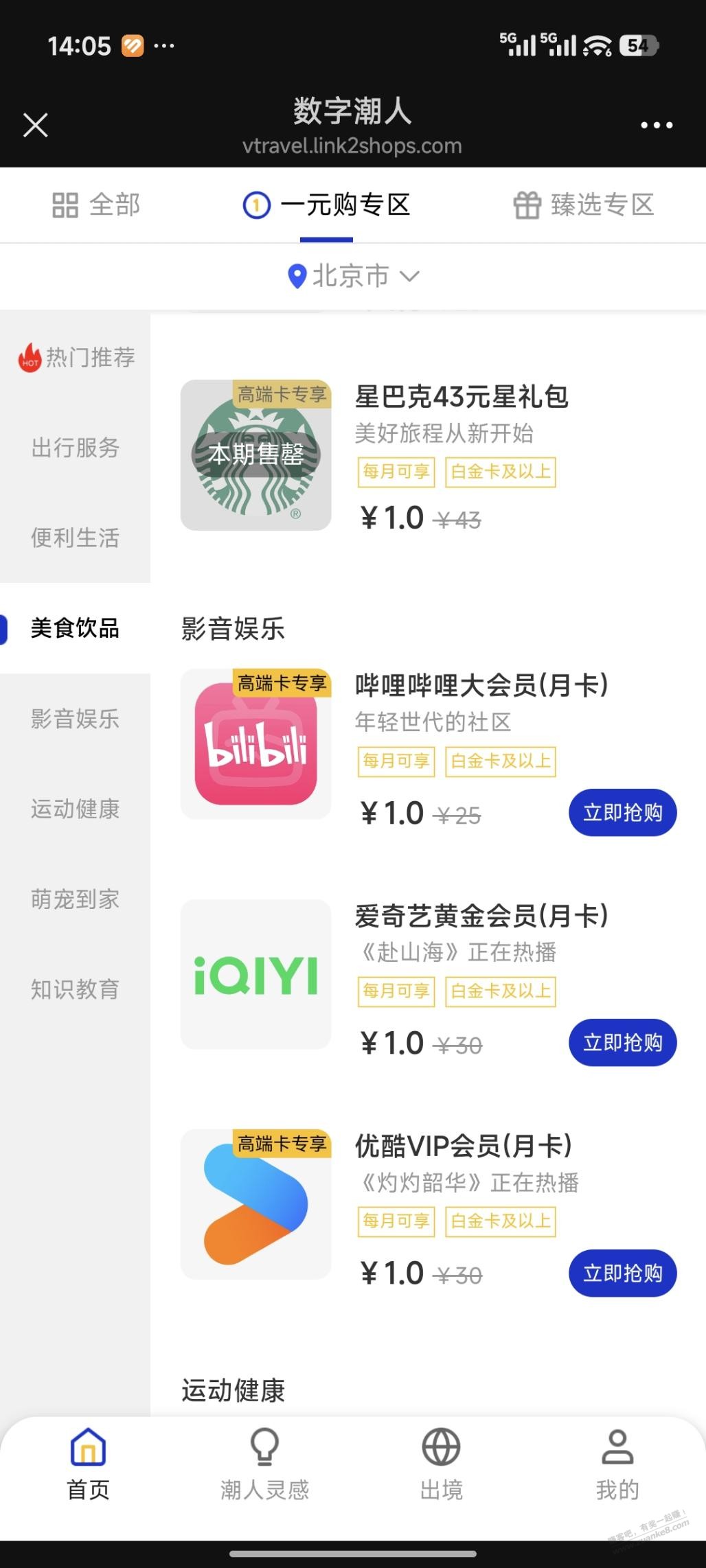Select 热门推荐 in the side menu
Screen dimensions: 706x1568
coord(76,358)
